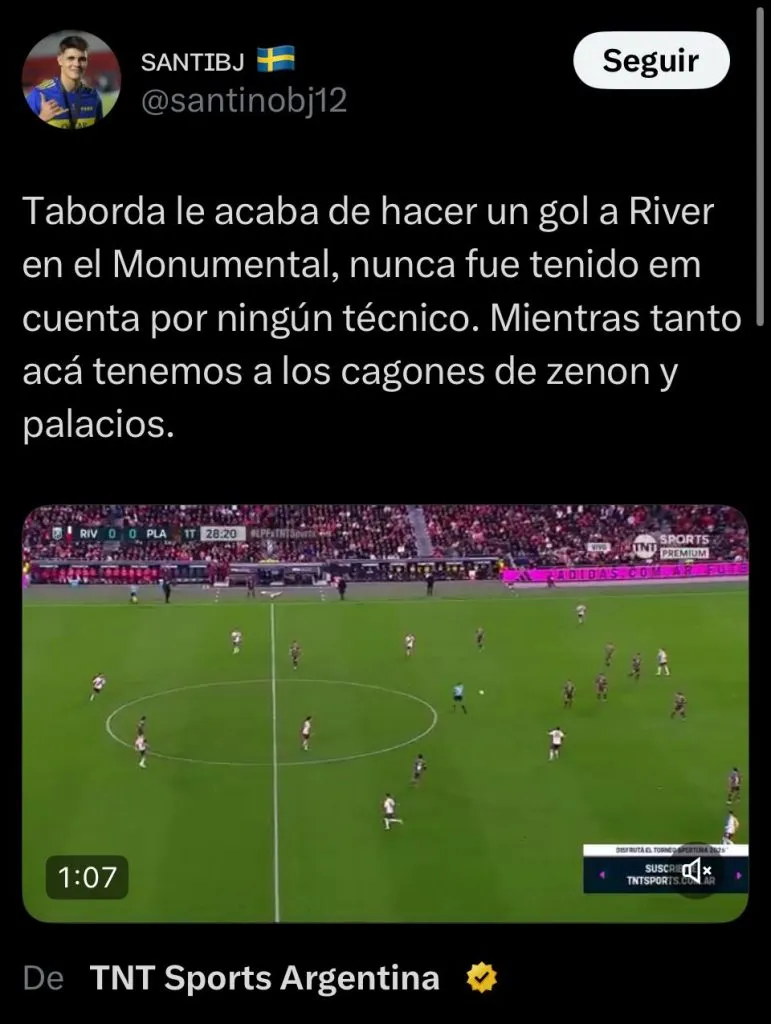The height and width of the screenshot is (1024, 771).
Task: Open TNT Sports Argentina source account
Action: [264, 978]
